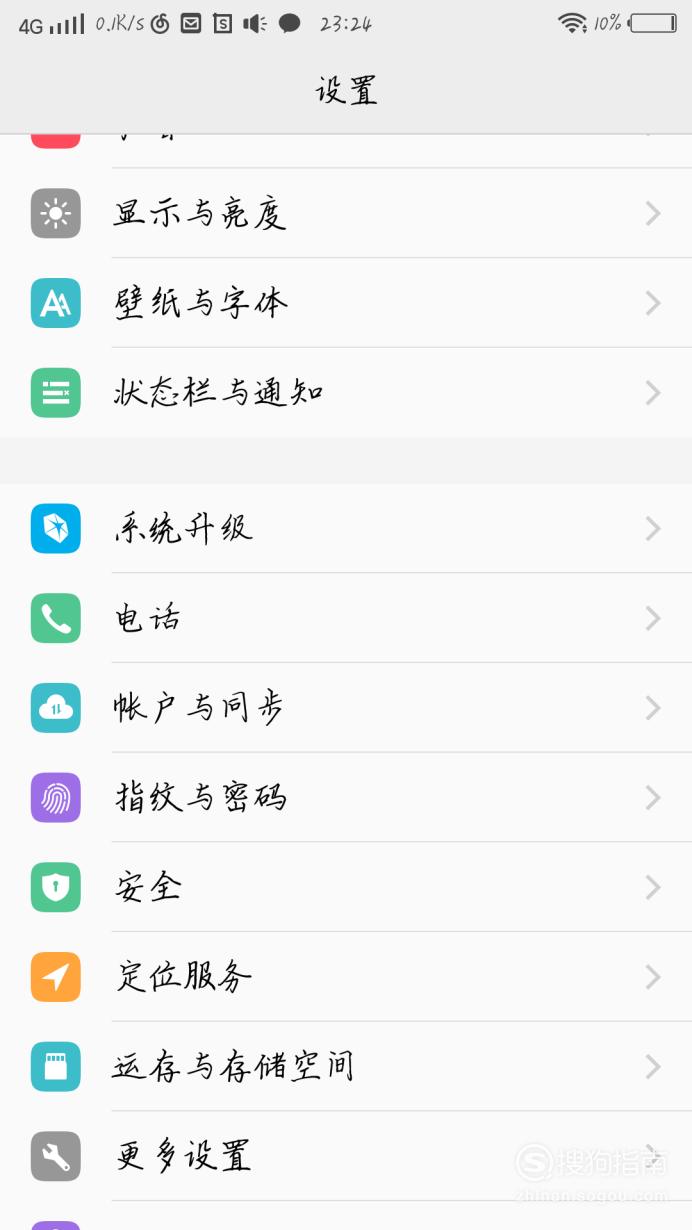Open 显示与亮度 settings

click(x=346, y=213)
